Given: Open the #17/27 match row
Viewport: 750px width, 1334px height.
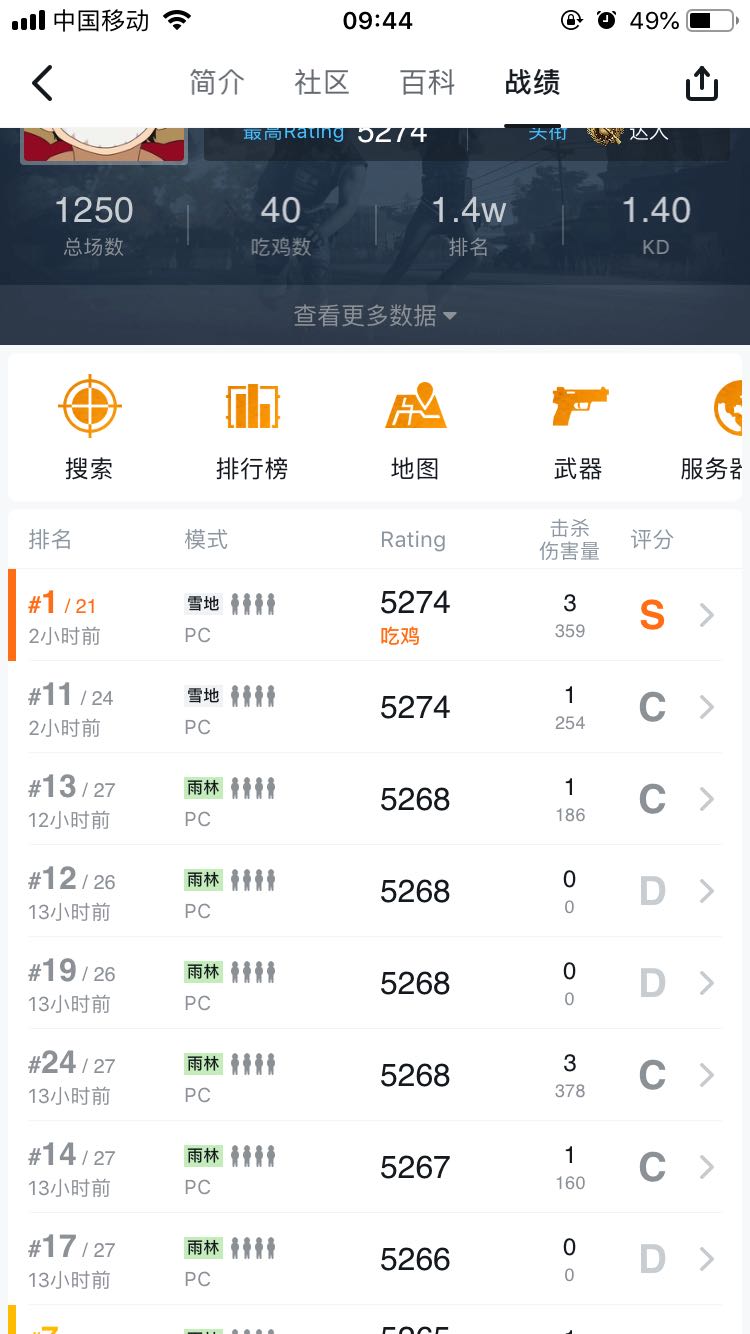Looking at the screenshot, I should click(375, 1259).
